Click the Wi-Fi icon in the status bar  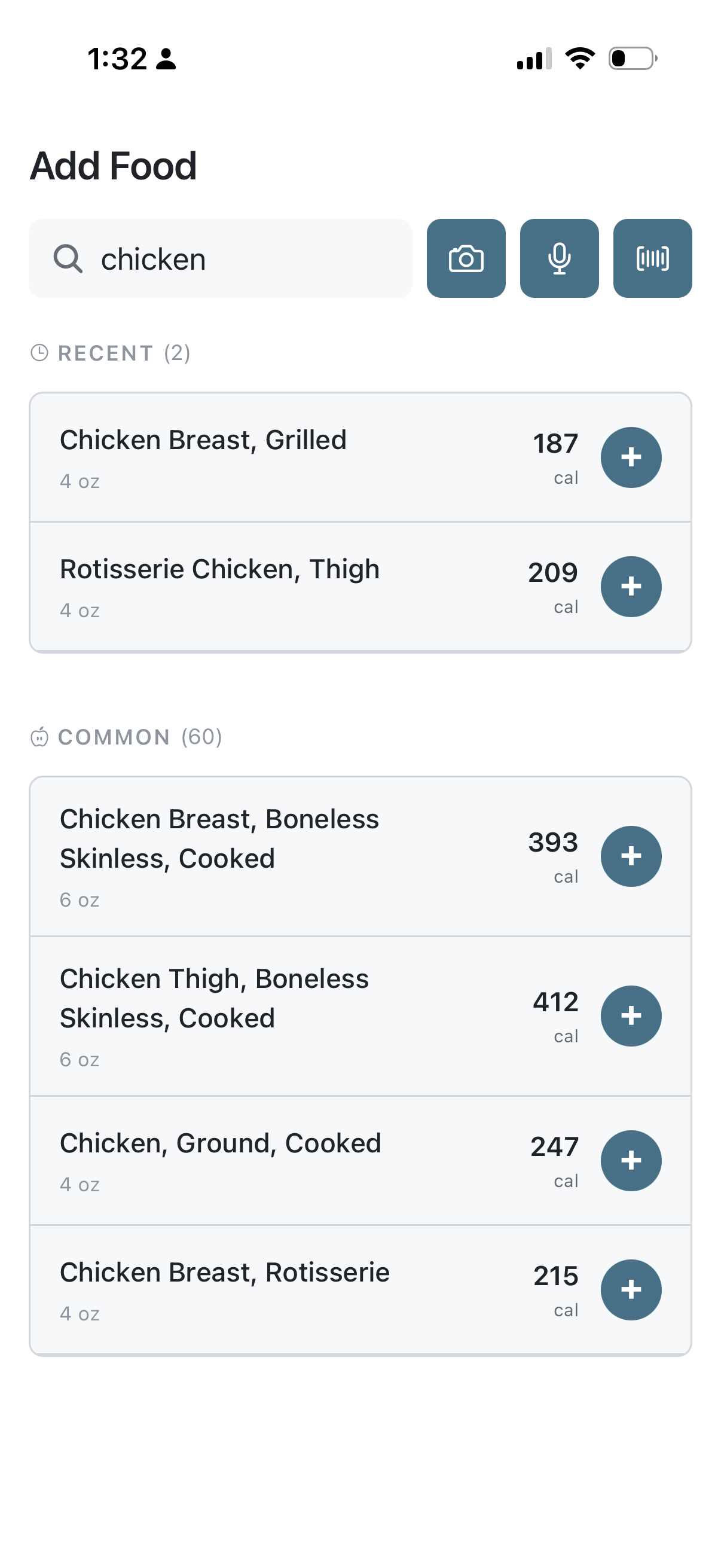click(579, 57)
